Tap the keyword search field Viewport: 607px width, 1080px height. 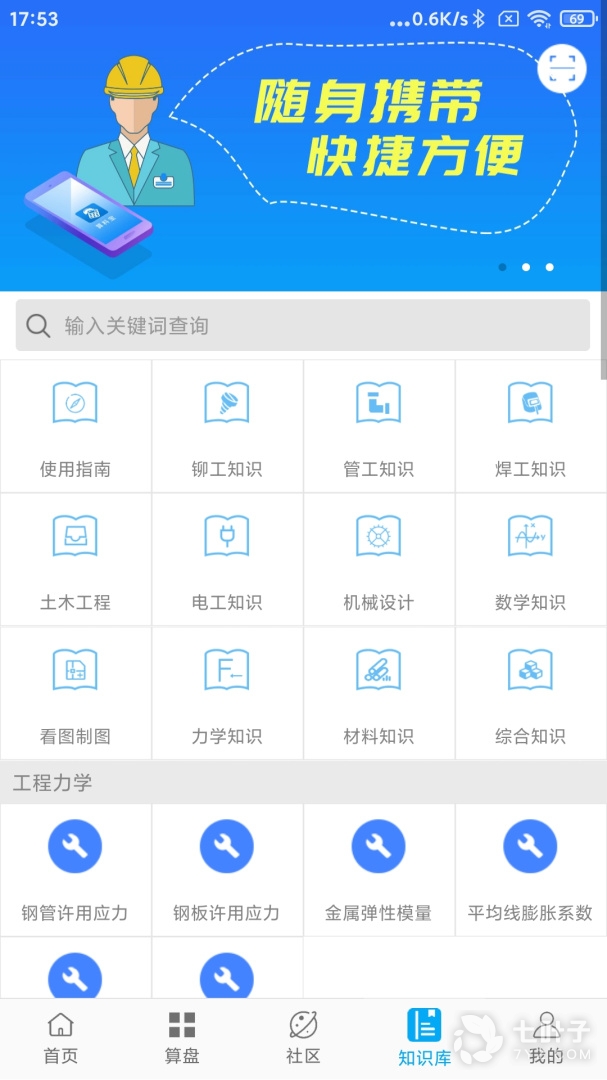(302, 326)
